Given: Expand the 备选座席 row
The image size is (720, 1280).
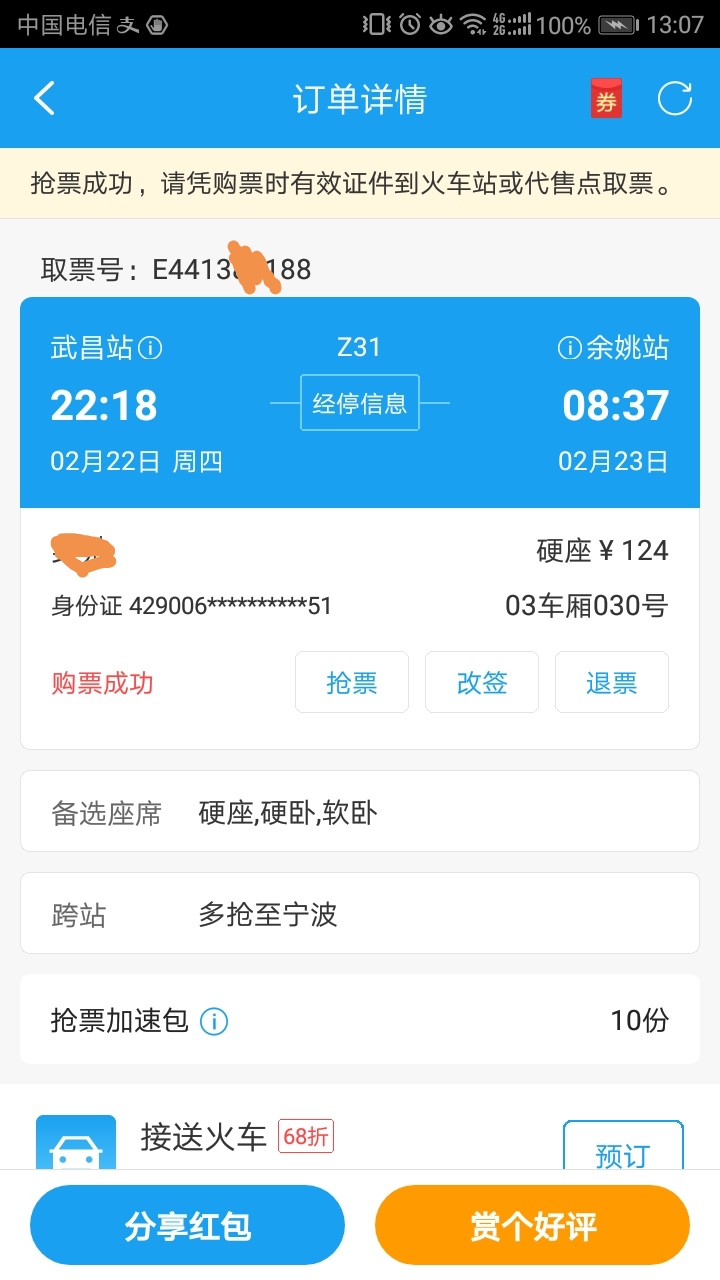Looking at the screenshot, I should tap(360, 811).
